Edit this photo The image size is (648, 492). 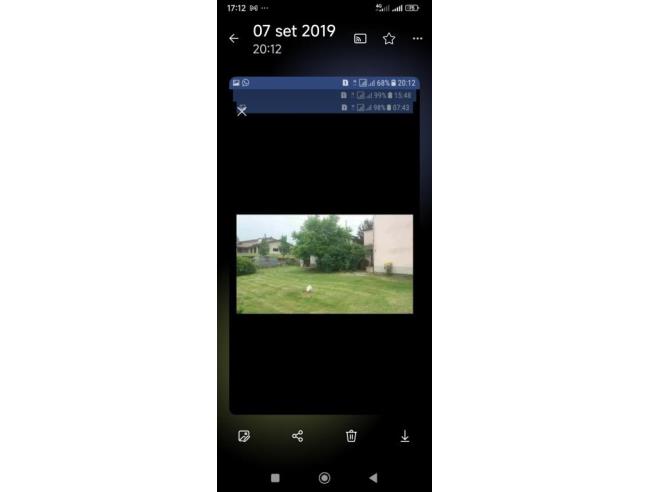click(244, 436)
